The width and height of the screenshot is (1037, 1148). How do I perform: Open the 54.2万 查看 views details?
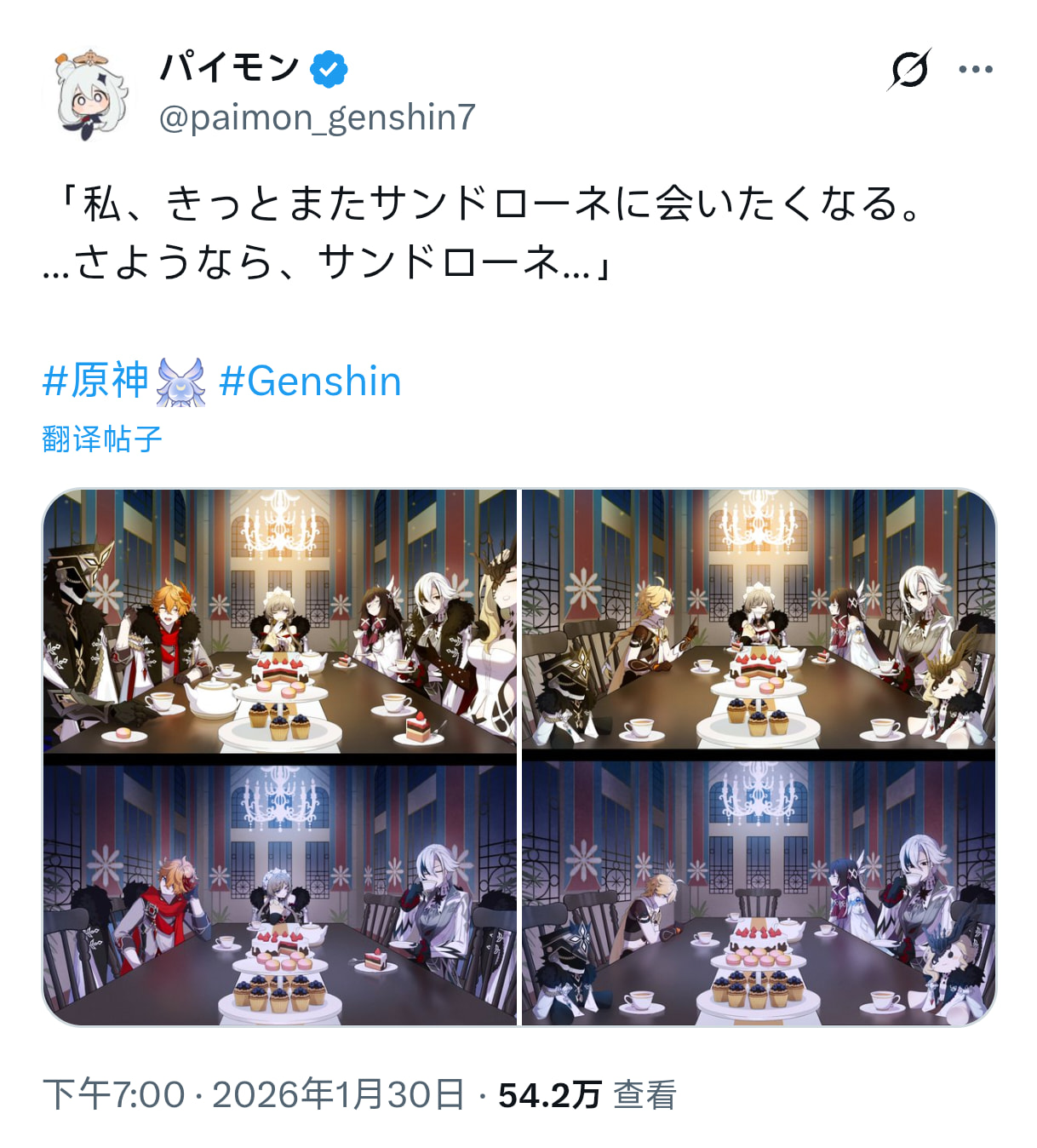(587, 1095)
